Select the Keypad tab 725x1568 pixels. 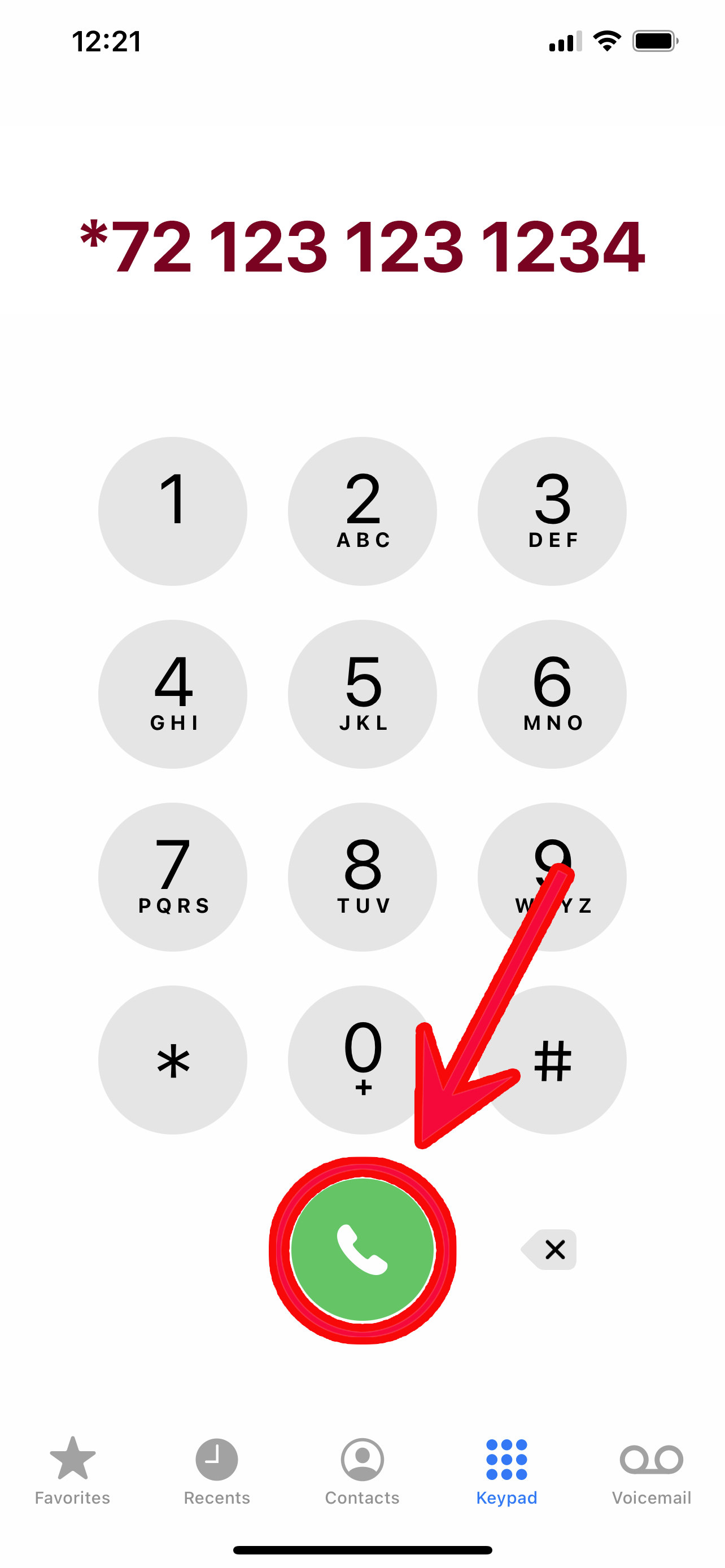(x=506, y=1470)
